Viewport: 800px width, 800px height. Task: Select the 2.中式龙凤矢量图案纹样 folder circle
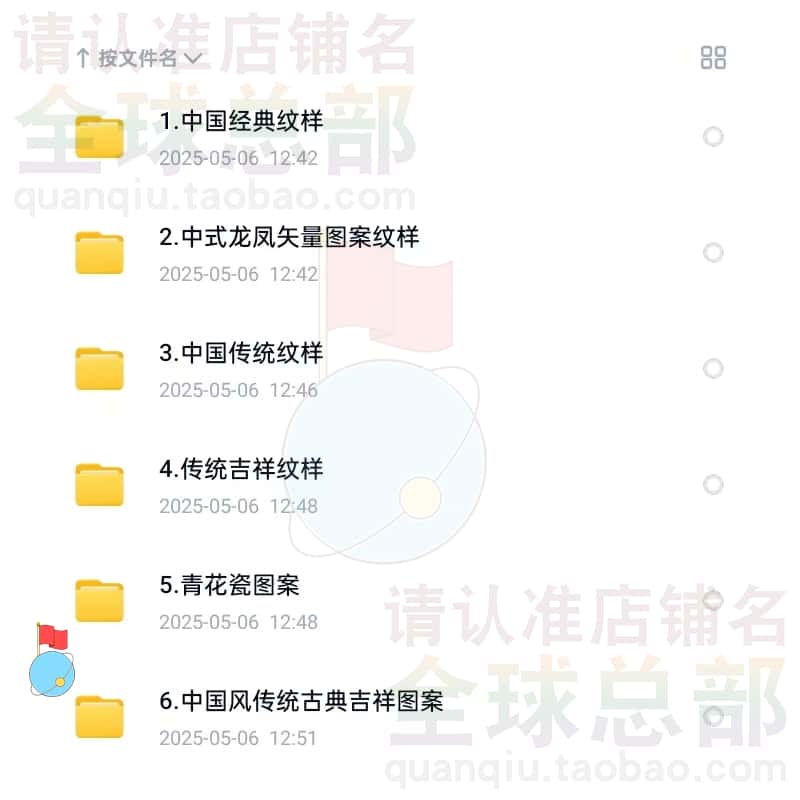click(713, 252)
